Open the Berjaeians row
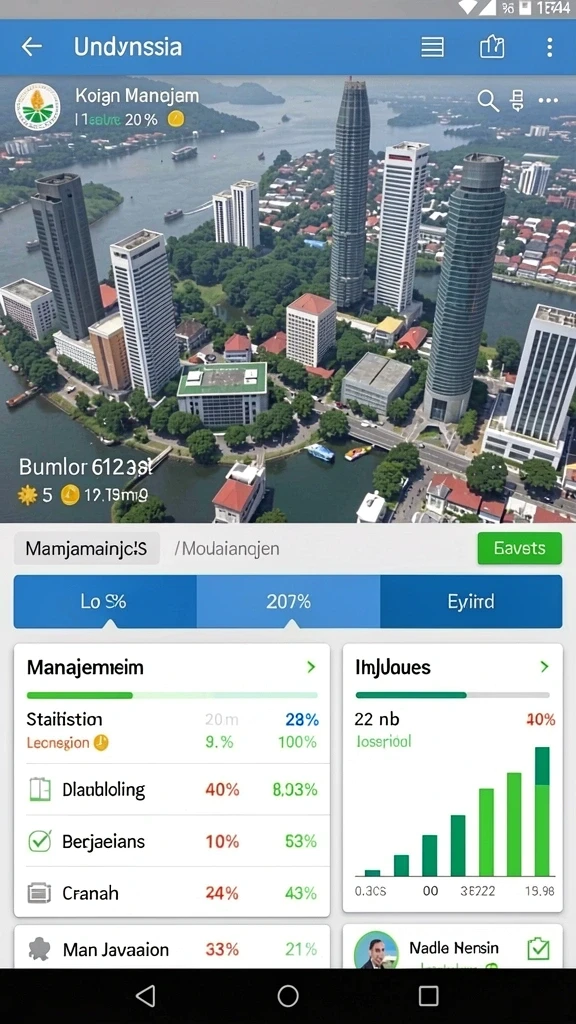This screenshot has width=576, height=1024. coord(172,841)
